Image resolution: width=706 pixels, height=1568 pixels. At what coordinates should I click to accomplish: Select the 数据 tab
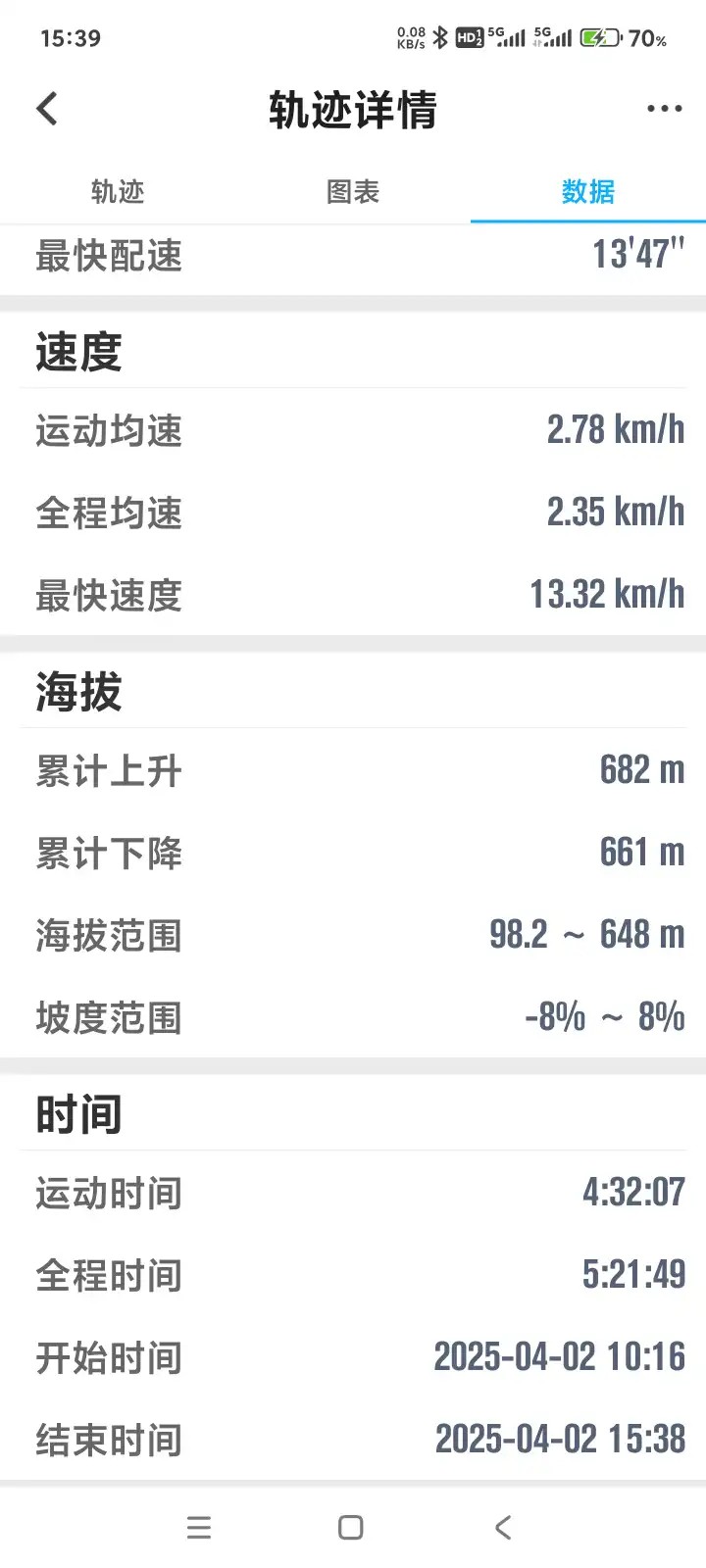click(587, 191)
